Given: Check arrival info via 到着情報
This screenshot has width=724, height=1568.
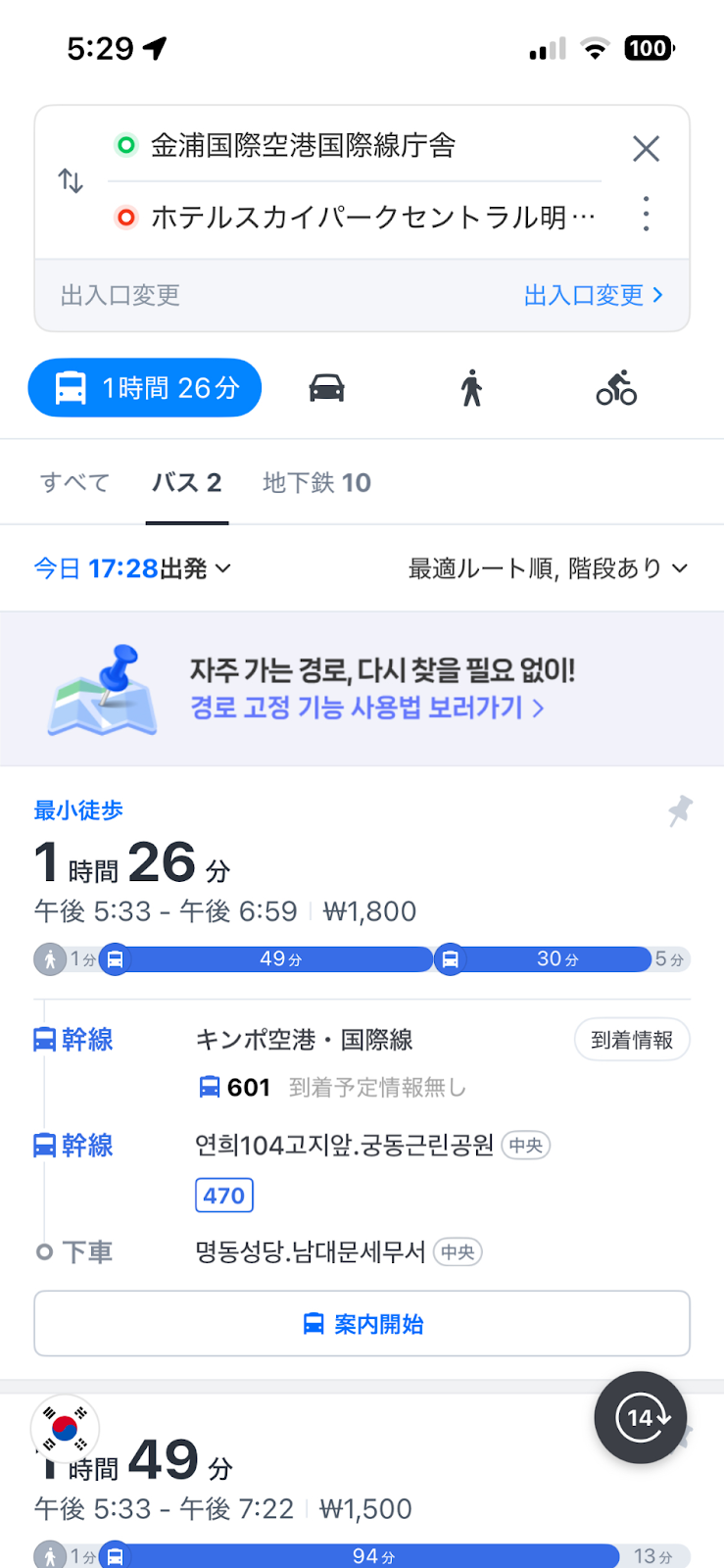Looking at the screenshot, I should click(632, 1039).
